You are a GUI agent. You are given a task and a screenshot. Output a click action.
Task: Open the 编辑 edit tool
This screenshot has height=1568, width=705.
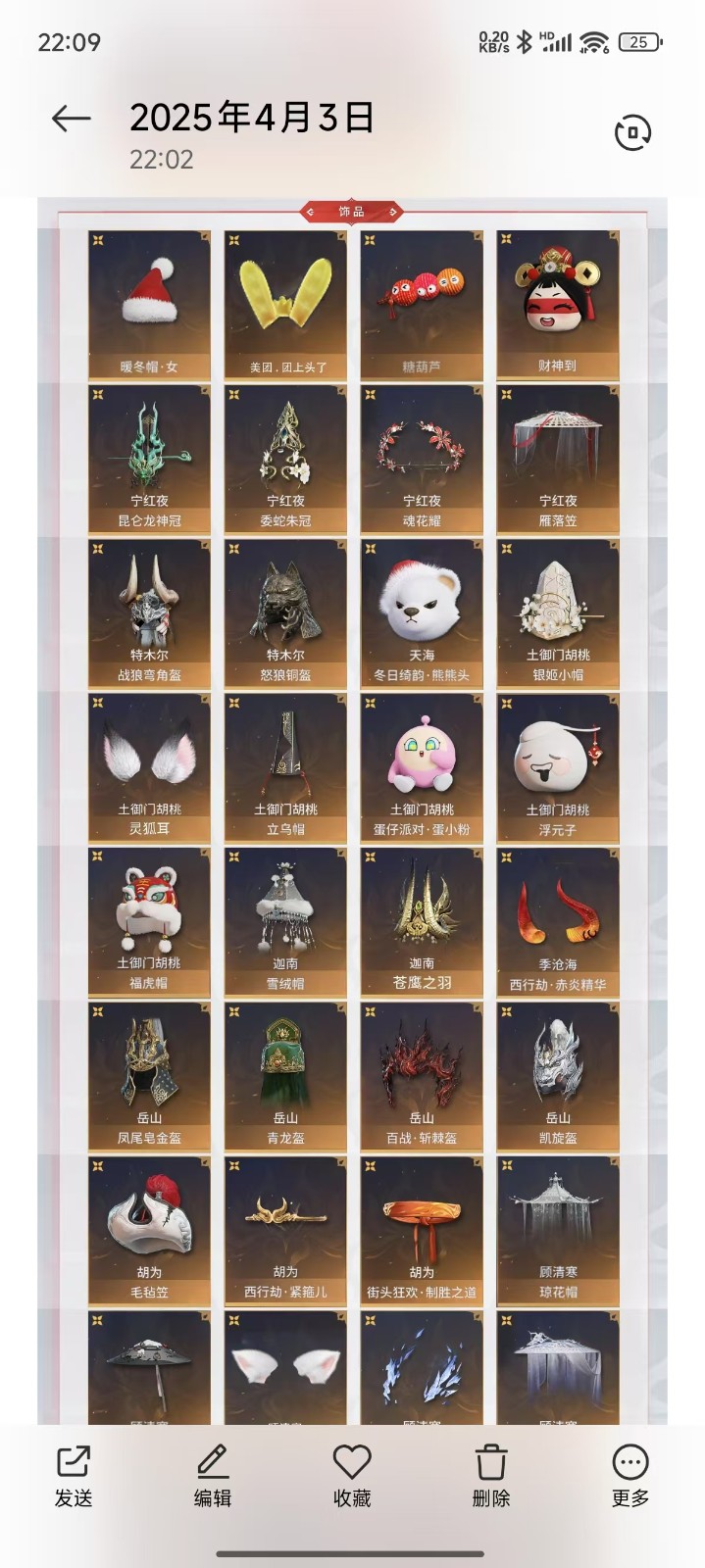[213, 1476]
